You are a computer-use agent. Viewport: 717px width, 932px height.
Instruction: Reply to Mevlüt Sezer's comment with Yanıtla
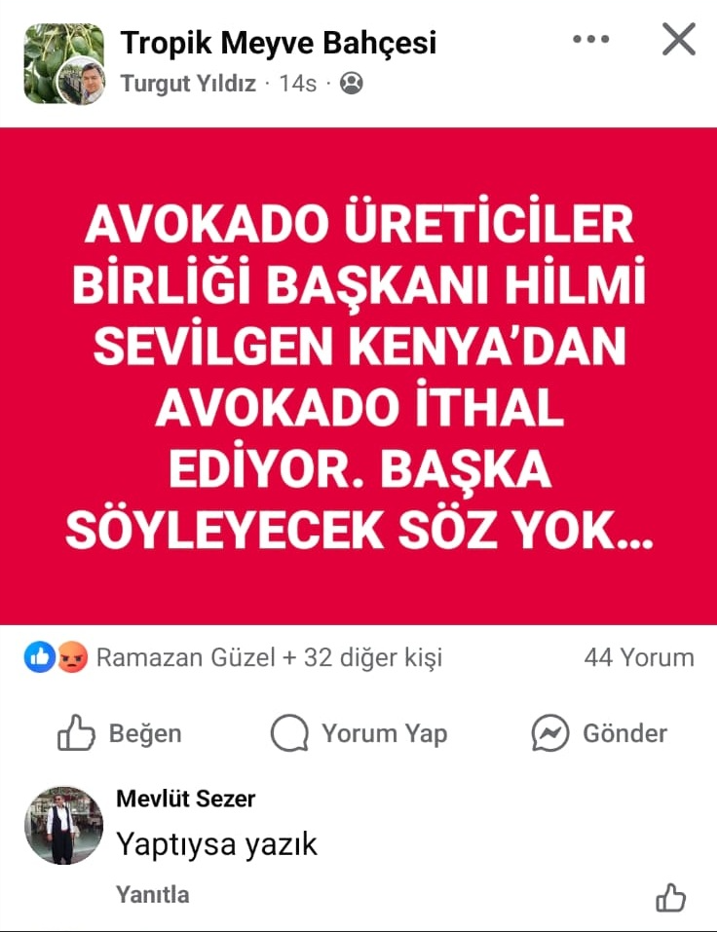point(152,894)
